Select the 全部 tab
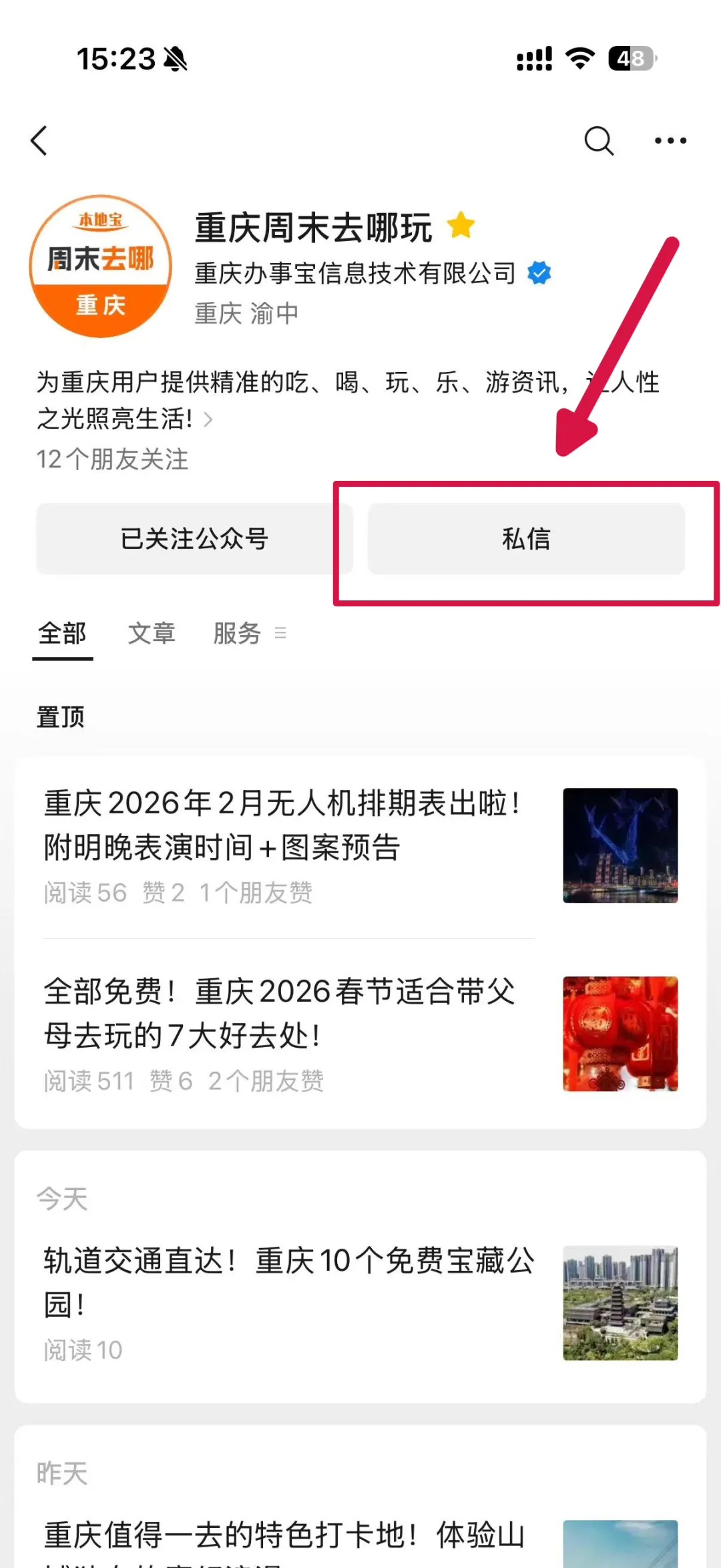Screen dimensions: 721x1568 click(x=62, y=633)
